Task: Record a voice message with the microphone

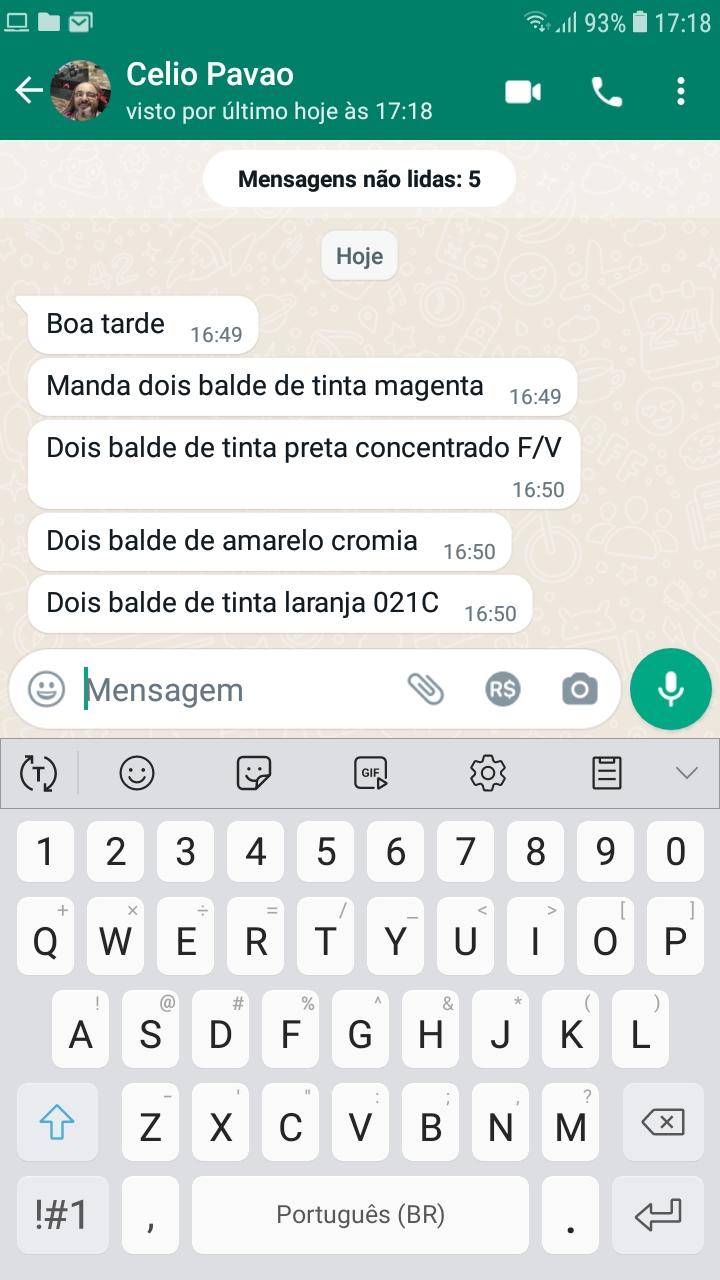Action: coord(671,689)
